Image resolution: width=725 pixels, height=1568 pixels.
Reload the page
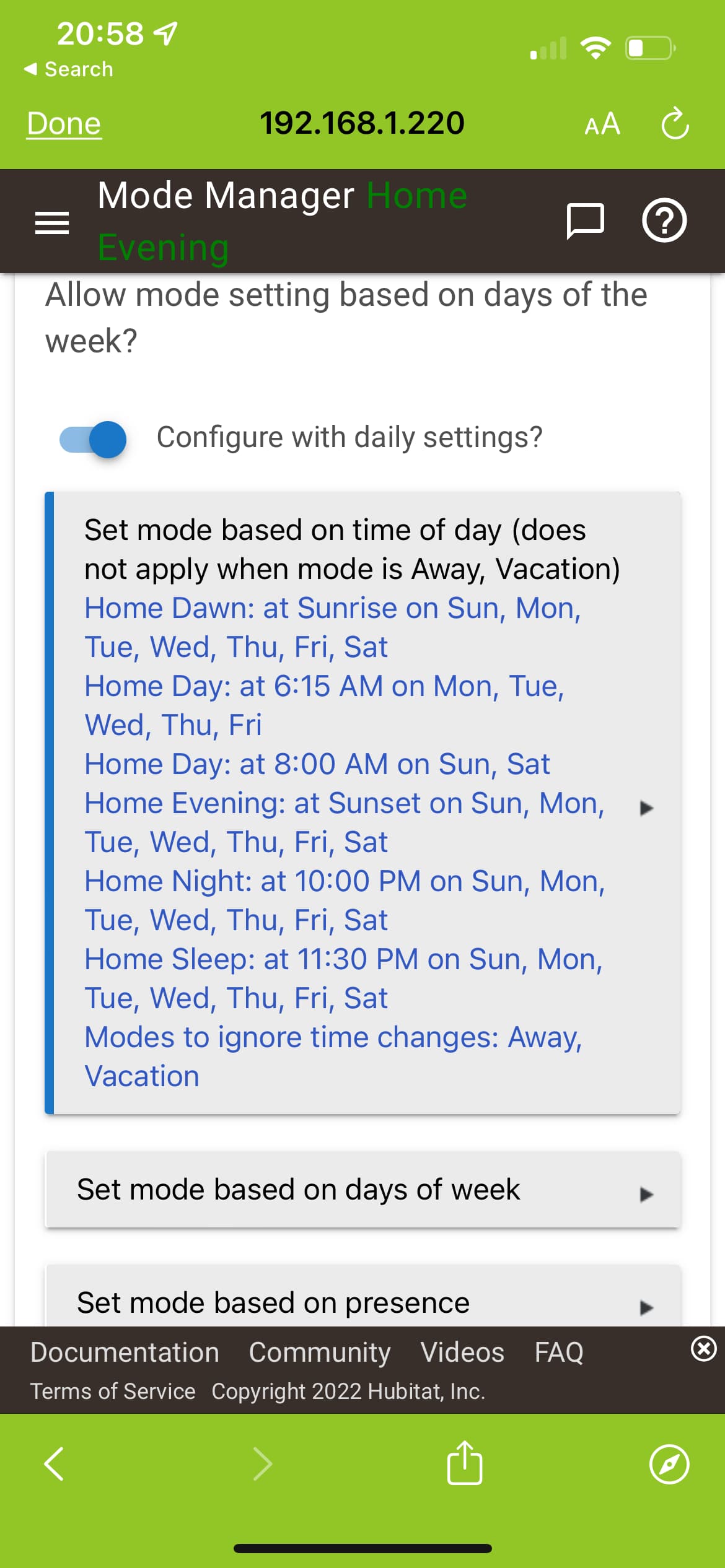(x=675, y=123)
